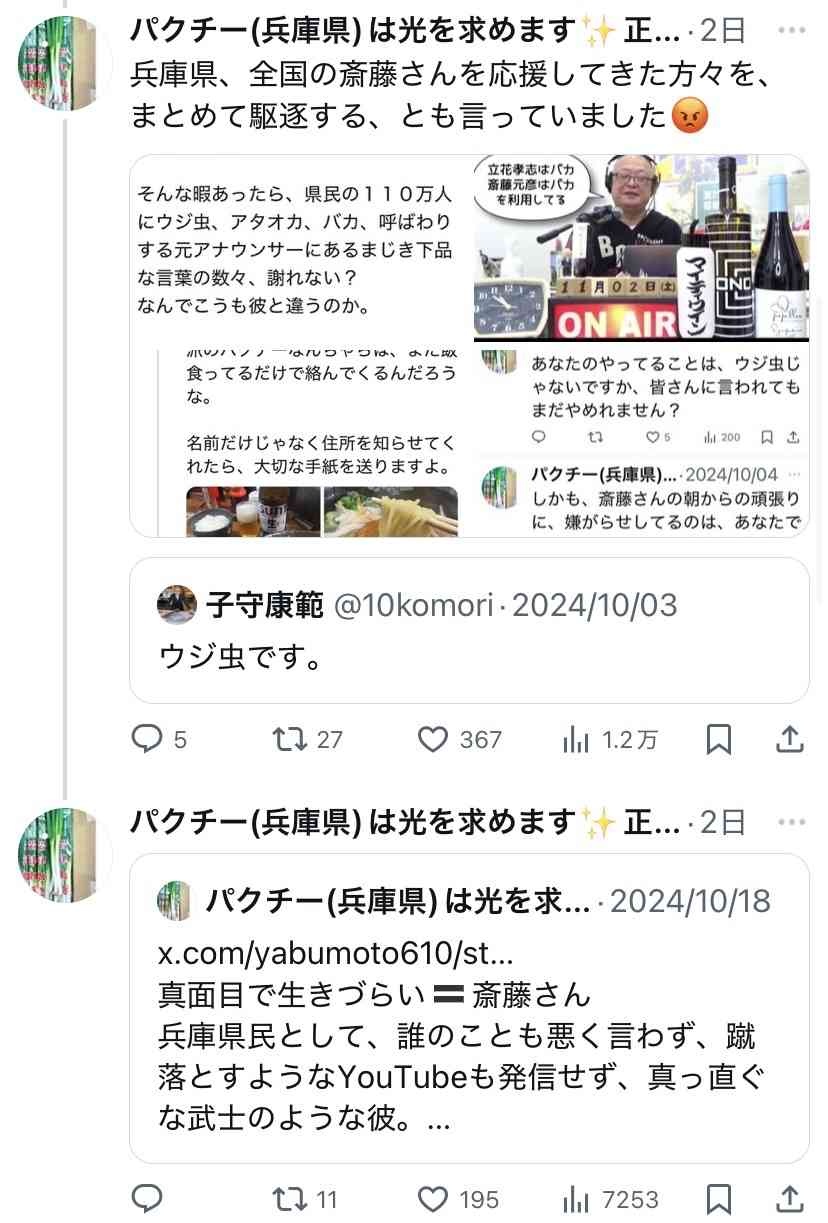
Task: Reply to the post with 11 reposts
Action: [x=148, y=1198]
